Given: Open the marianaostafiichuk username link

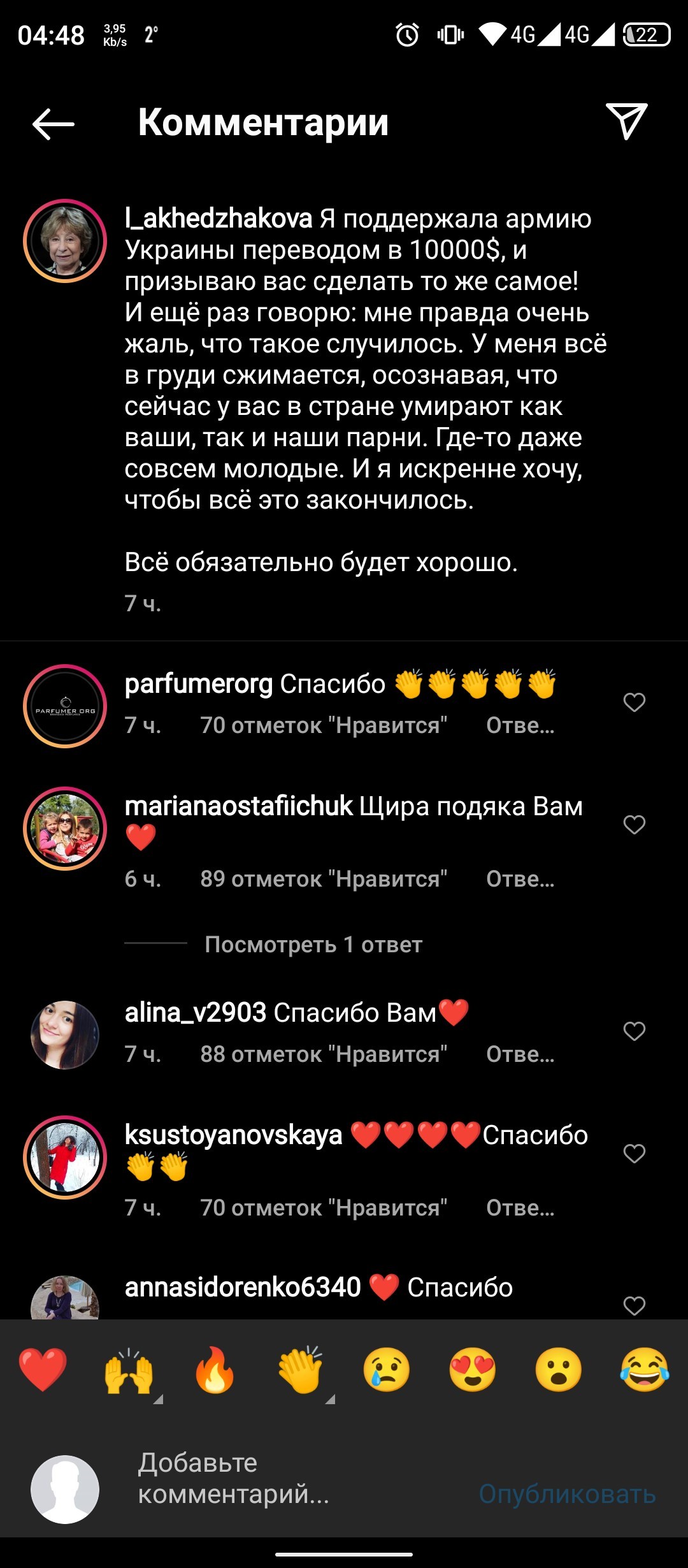Looking at the screenshot, I should tap(238, 806).
